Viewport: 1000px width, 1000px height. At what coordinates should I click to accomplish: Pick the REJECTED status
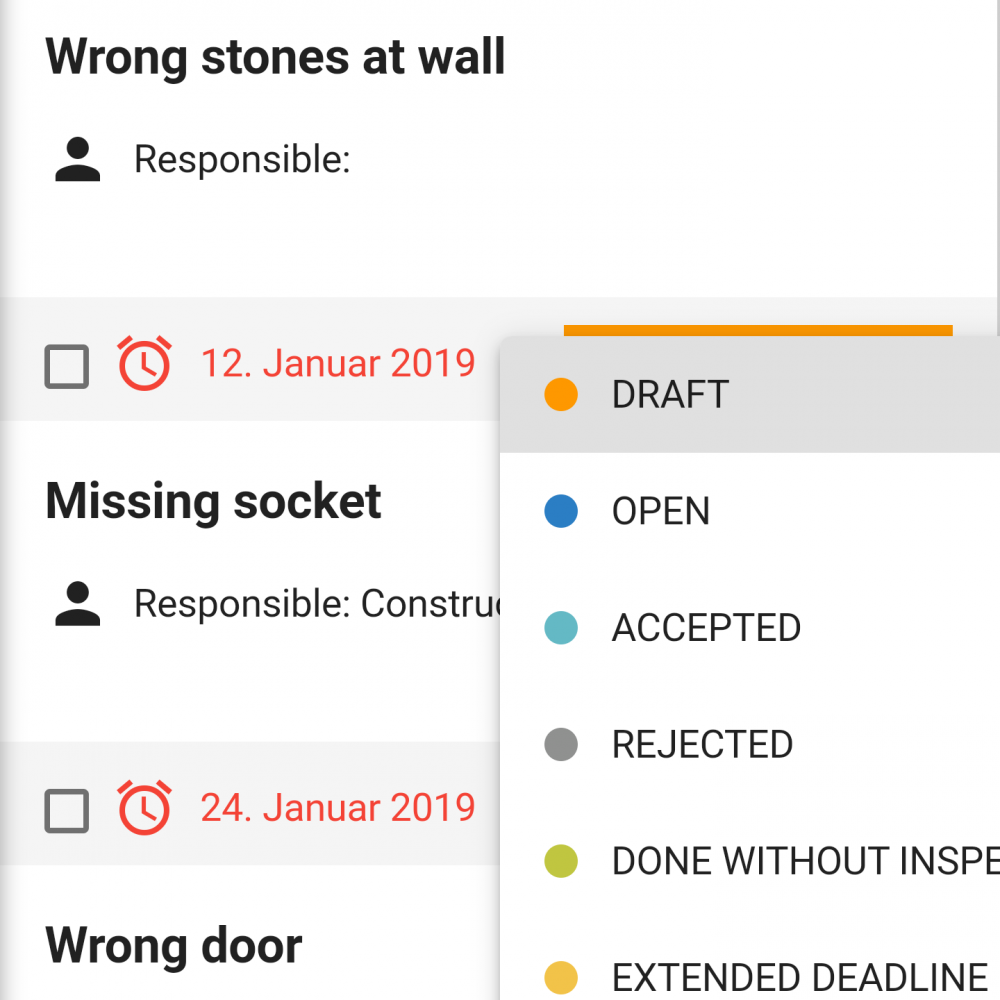pyautogui.click(x=749, y=744)
